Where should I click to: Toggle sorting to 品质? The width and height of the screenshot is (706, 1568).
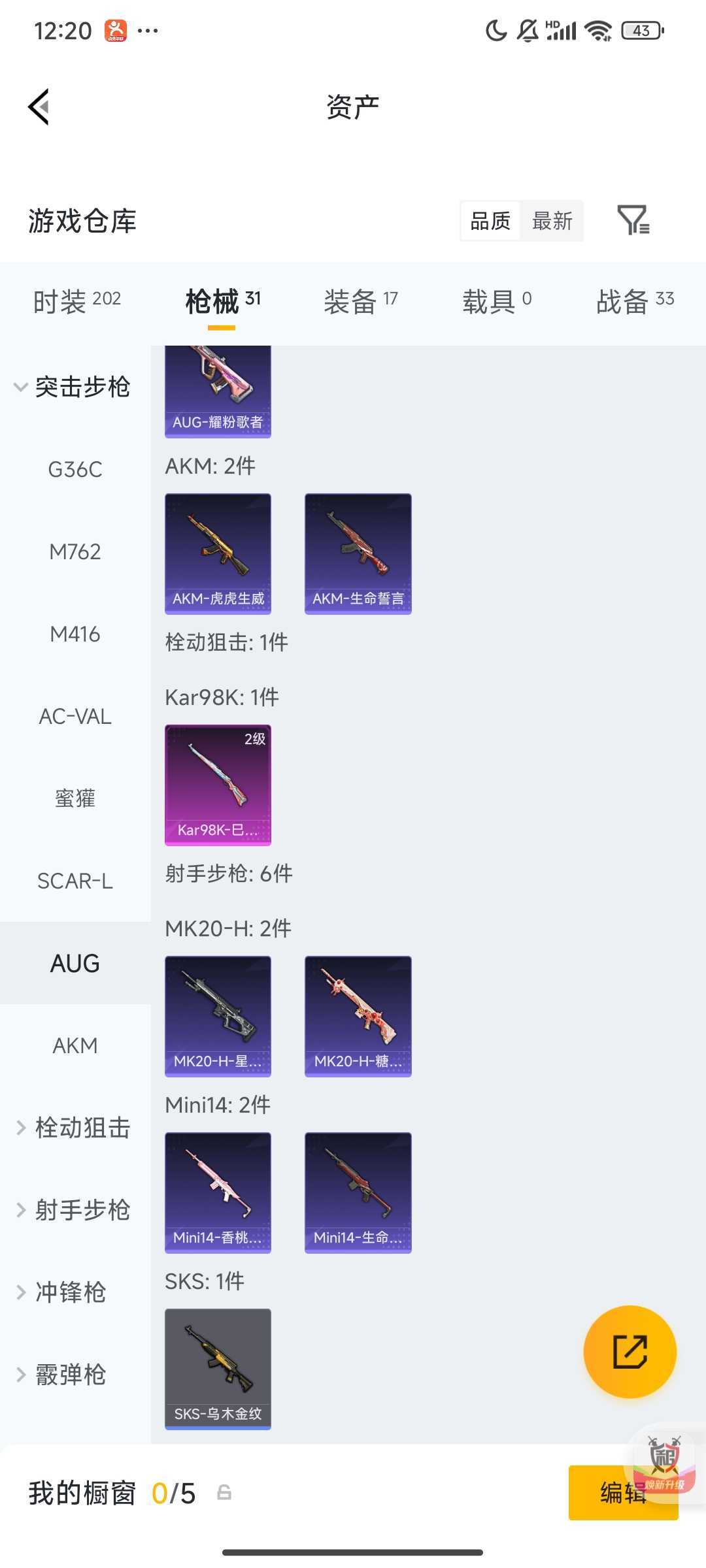coord(489,221)
